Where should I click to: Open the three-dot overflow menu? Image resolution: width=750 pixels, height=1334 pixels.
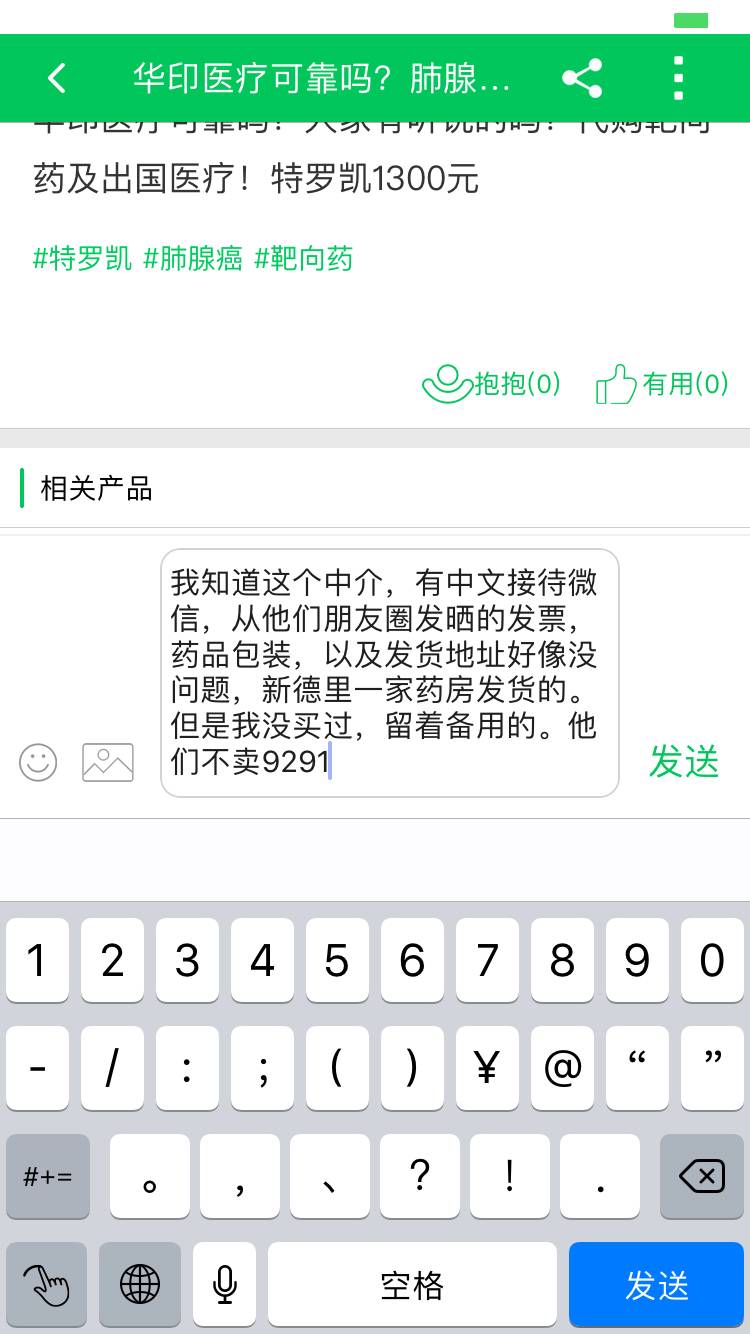(679, 78)
